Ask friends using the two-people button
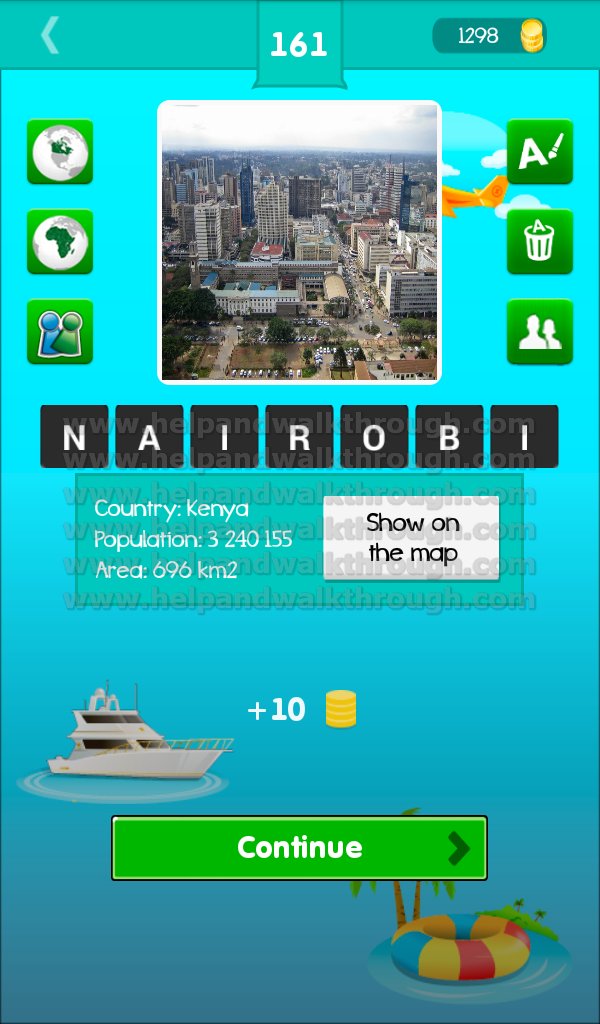This screenshot has height=1024, width=600. [540, 332]
